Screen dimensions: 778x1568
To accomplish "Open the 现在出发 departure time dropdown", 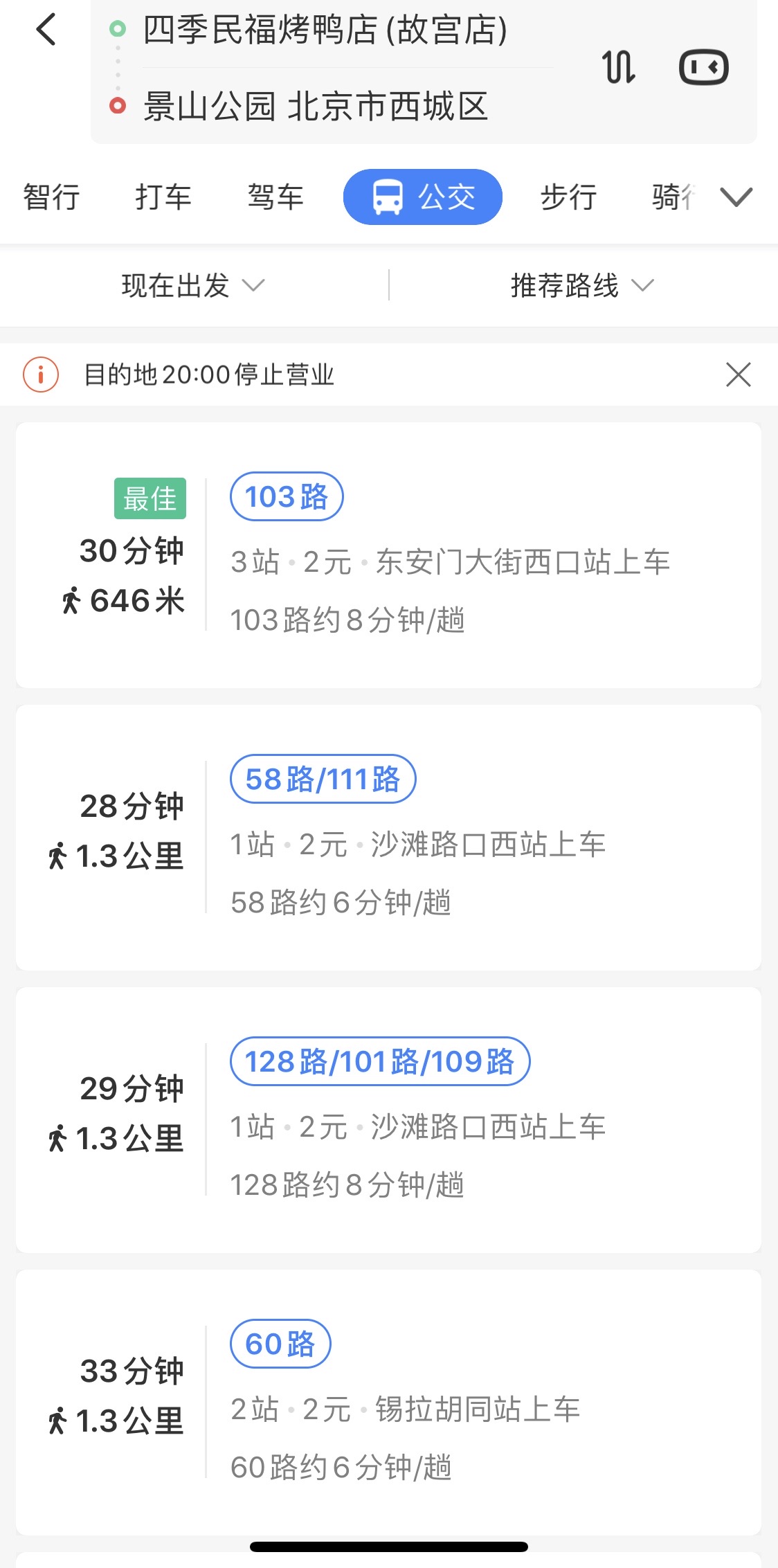I will pyautogui.click(x=193, y=285).
